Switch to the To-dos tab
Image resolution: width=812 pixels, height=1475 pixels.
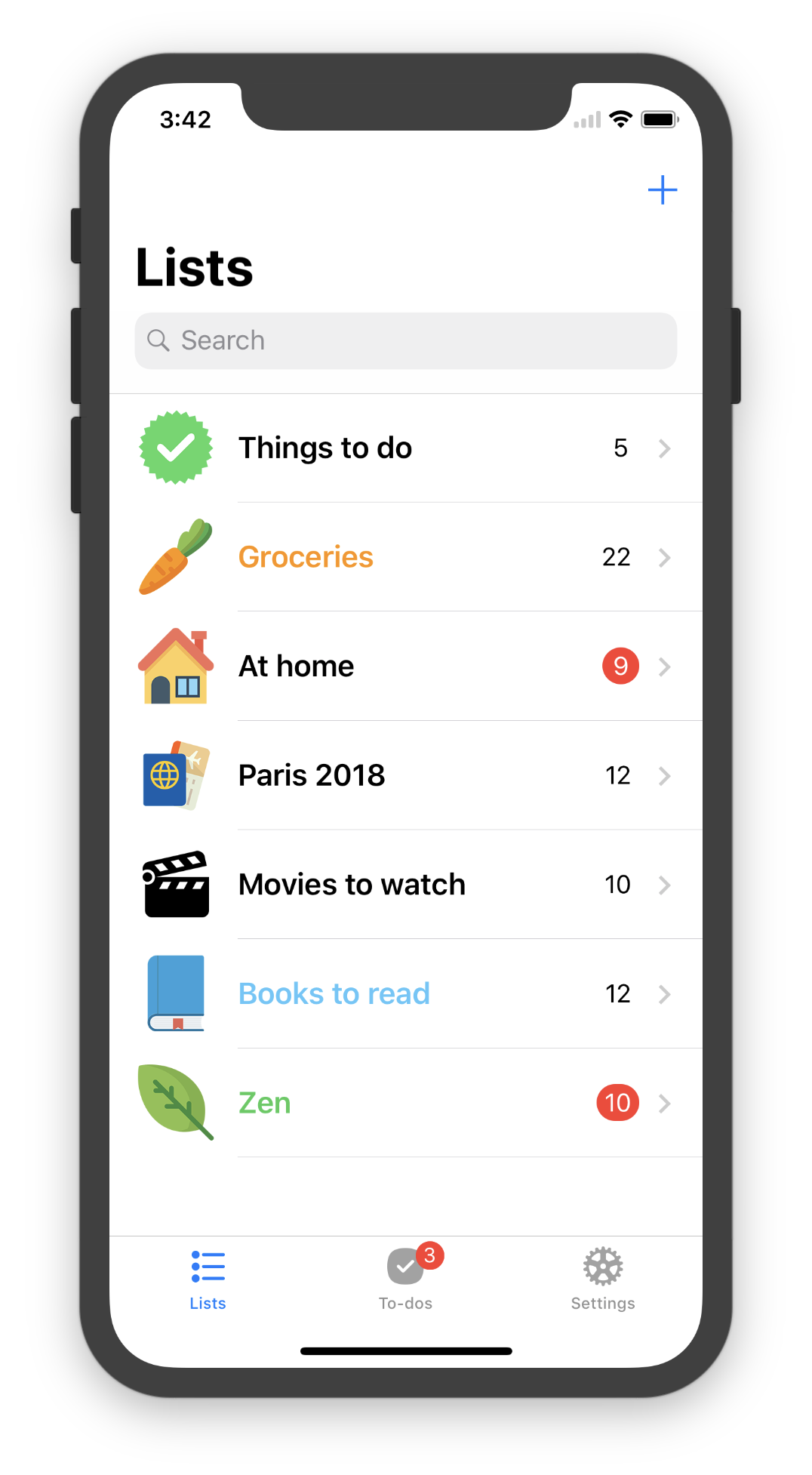(x=406, y=1279)
